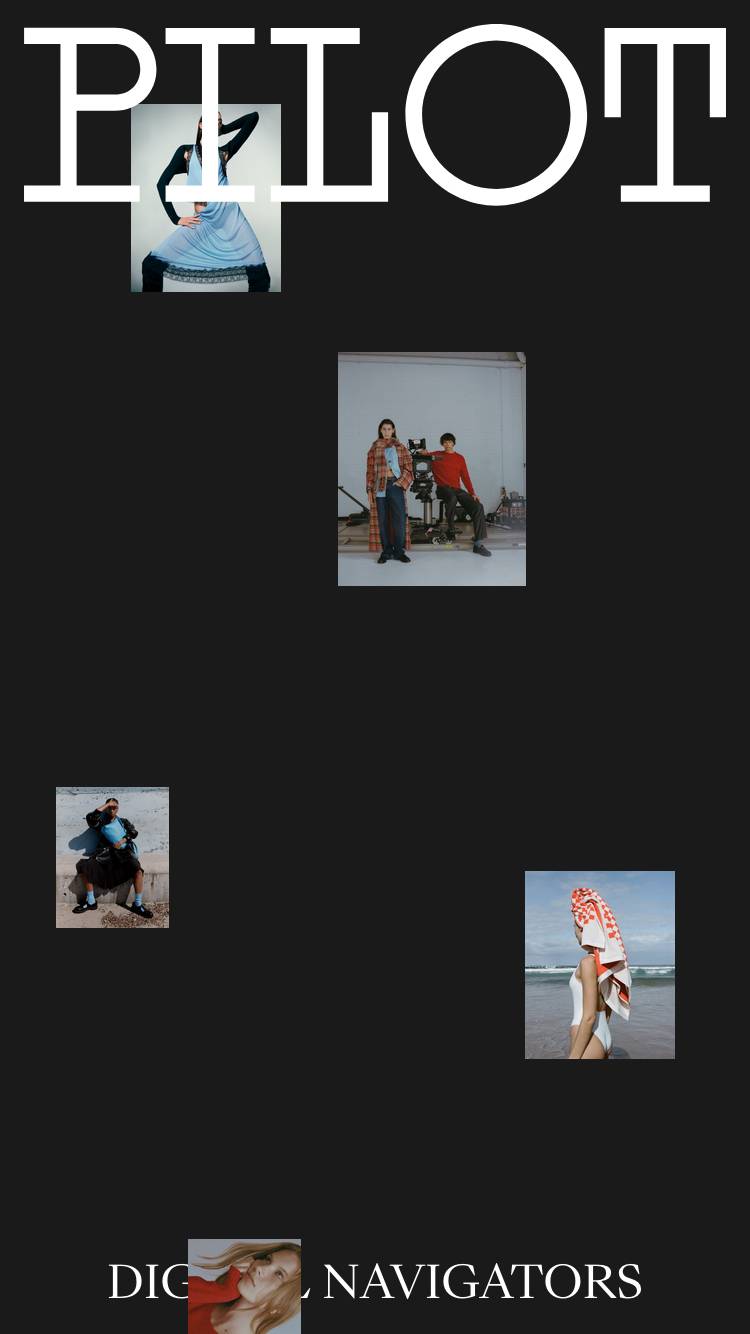Screen dimensions: 750x1334
Task: Open the photo of two people with camera
Action: (x=431, y=468)
